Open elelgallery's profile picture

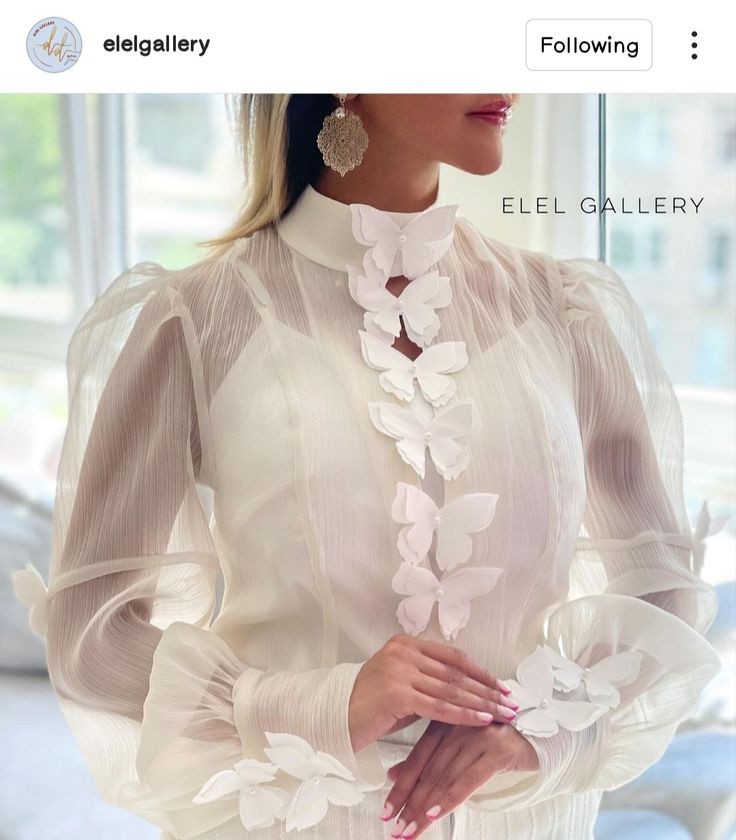pyautogui.click(x=54, y=45)
